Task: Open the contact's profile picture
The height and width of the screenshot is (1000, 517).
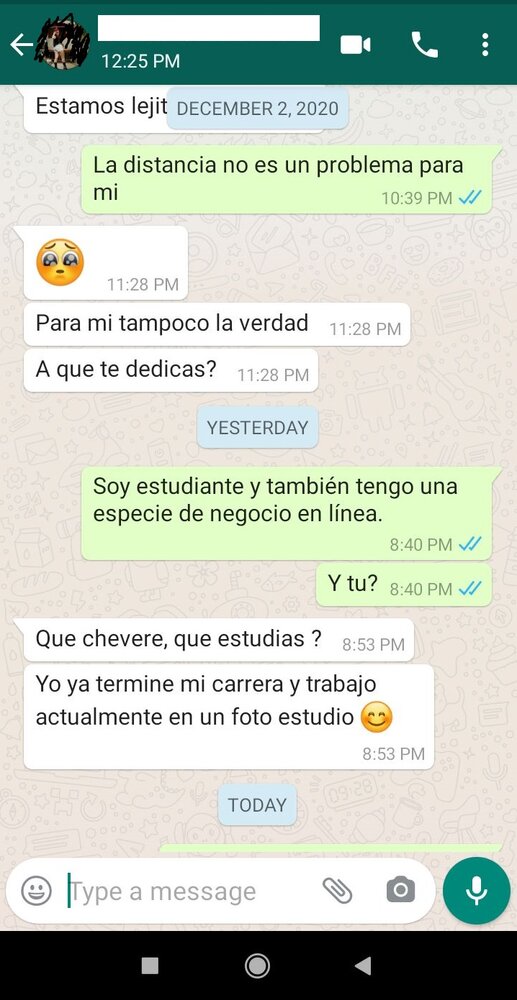Action: click(x=63, y=41)
